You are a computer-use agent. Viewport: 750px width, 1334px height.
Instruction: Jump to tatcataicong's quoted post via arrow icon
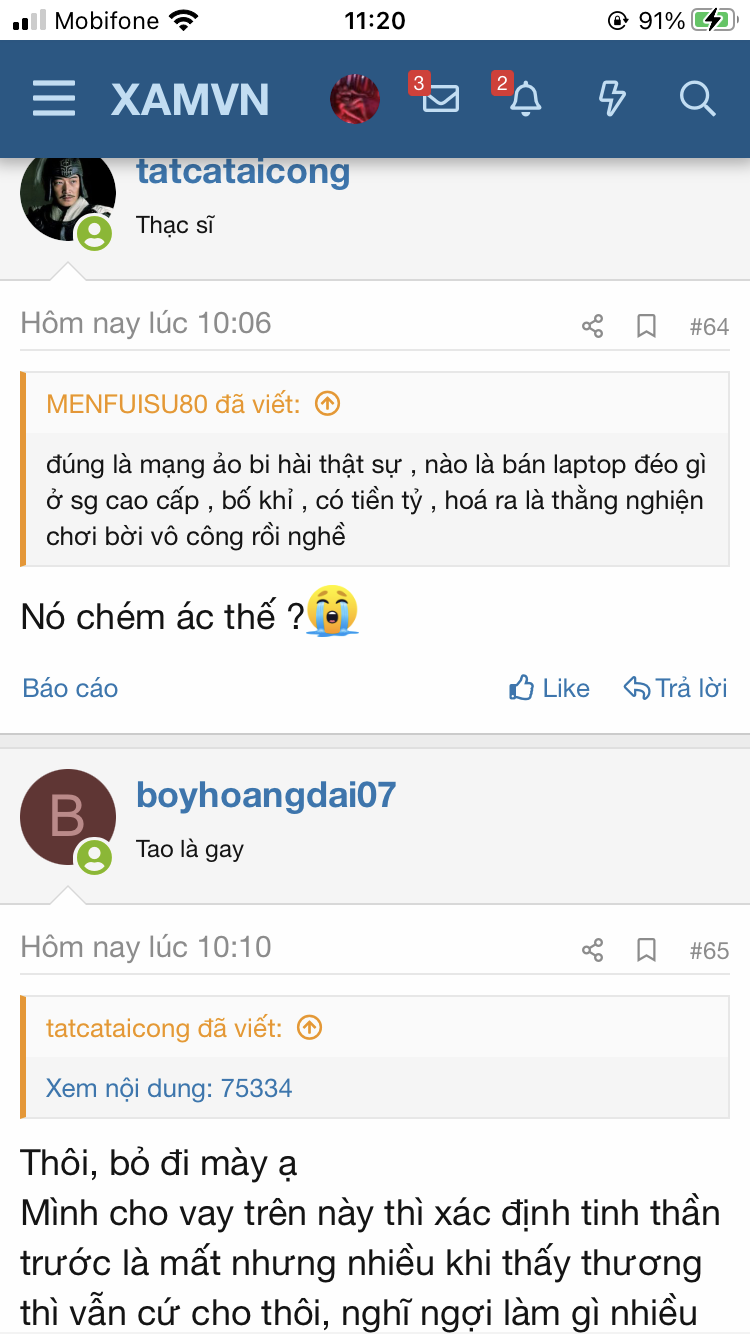(309, 1027)
